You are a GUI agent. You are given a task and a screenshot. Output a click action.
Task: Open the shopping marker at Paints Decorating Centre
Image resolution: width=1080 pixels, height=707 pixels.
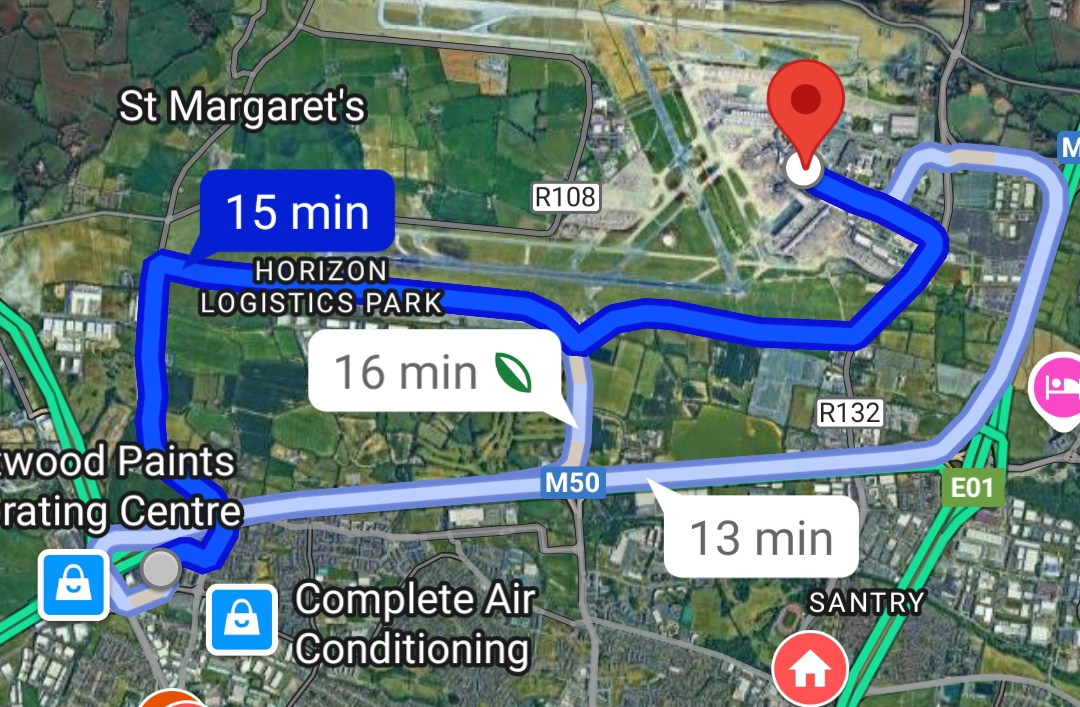pyautogui.click(x=73, y=586)
